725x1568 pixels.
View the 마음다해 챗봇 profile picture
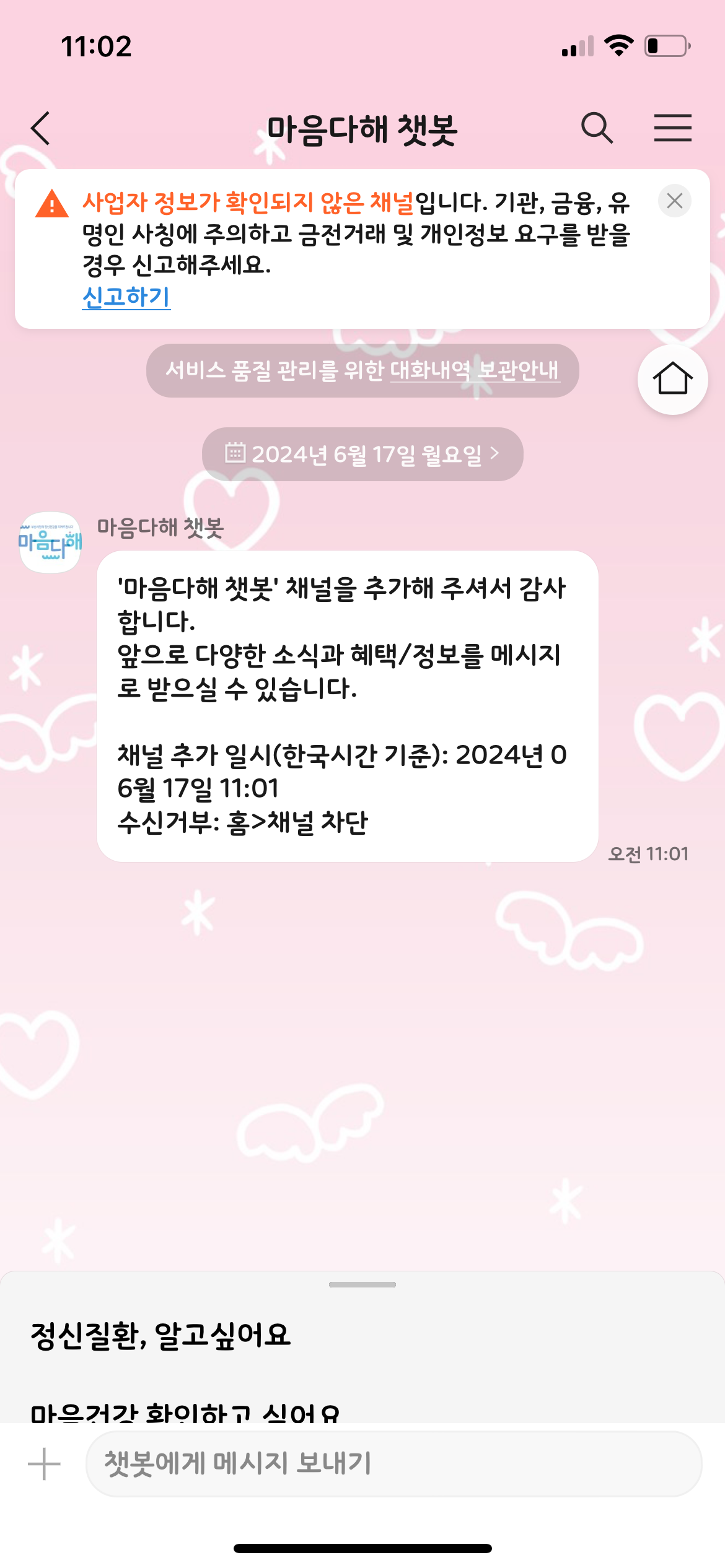coord(50,542)
